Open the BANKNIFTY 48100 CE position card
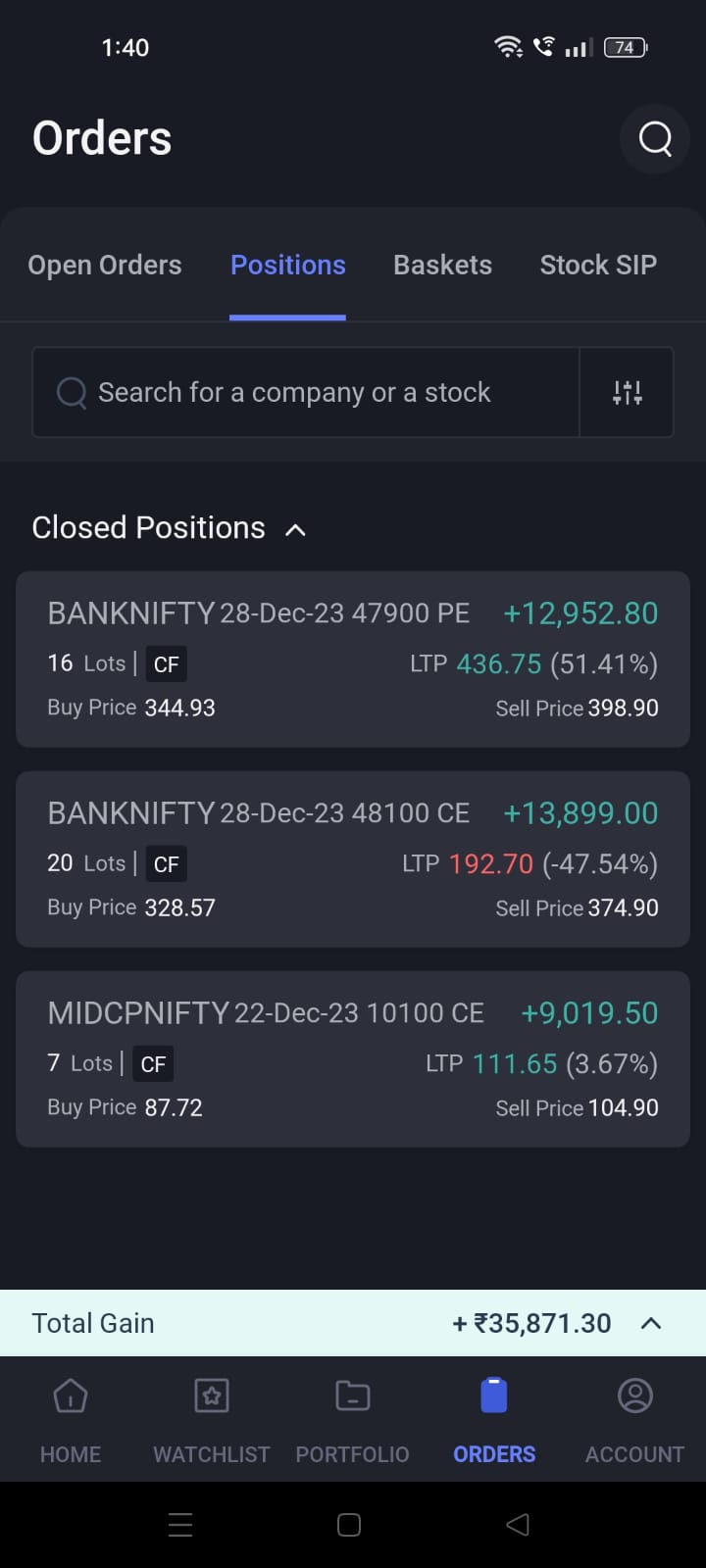The width and height of the screenshot is (706, 1568). (x=353, y=858)
